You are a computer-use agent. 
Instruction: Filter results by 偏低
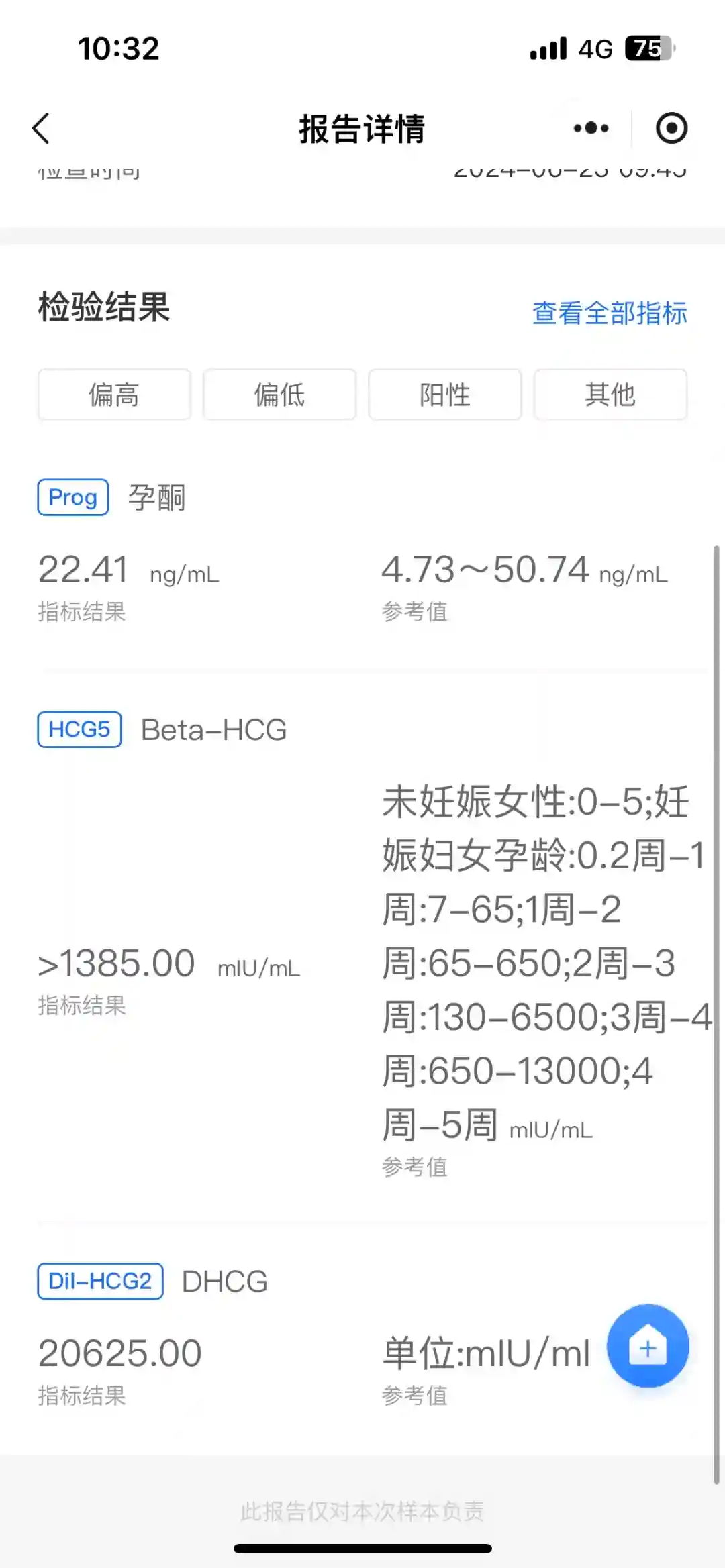279,395
